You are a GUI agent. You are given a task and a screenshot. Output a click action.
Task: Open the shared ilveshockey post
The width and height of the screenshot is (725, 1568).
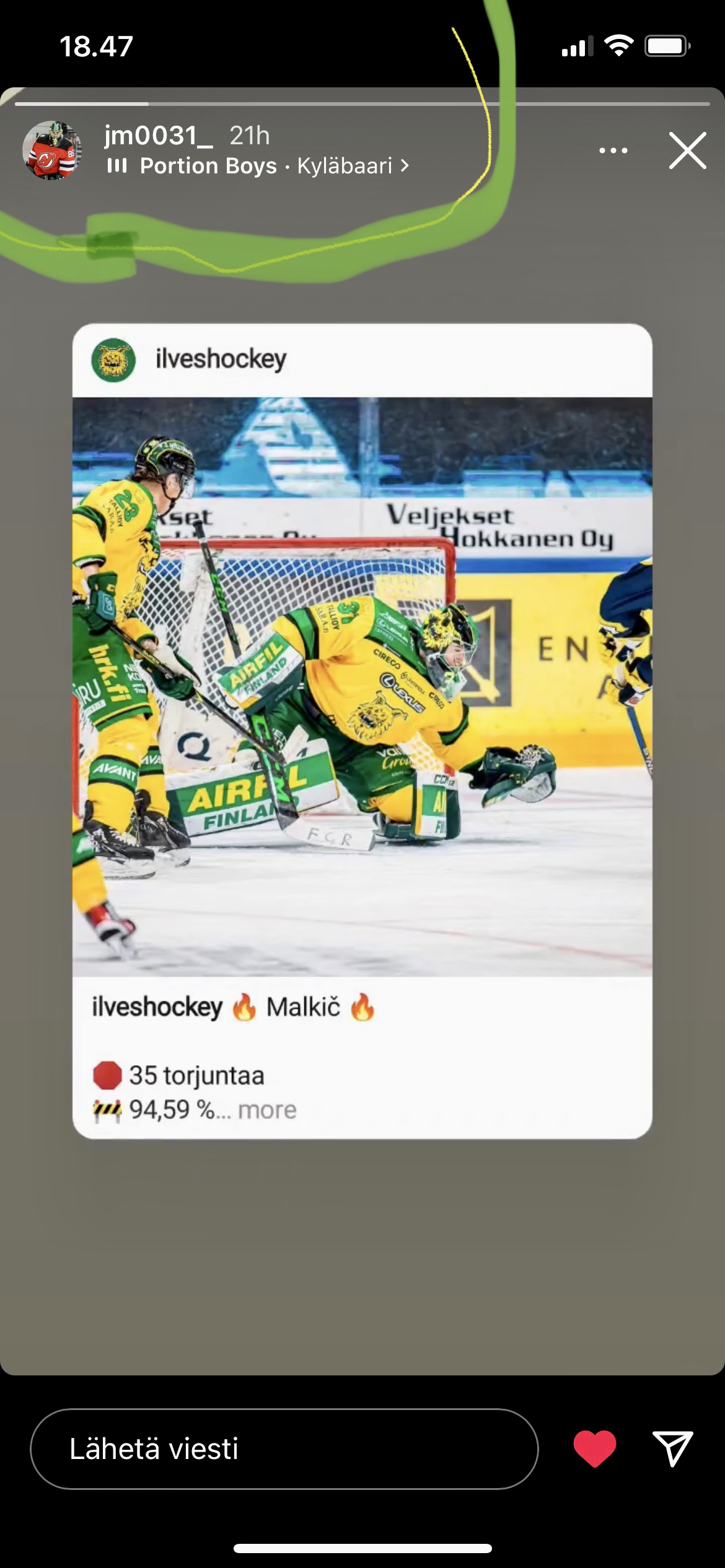(x=362, y=731)
